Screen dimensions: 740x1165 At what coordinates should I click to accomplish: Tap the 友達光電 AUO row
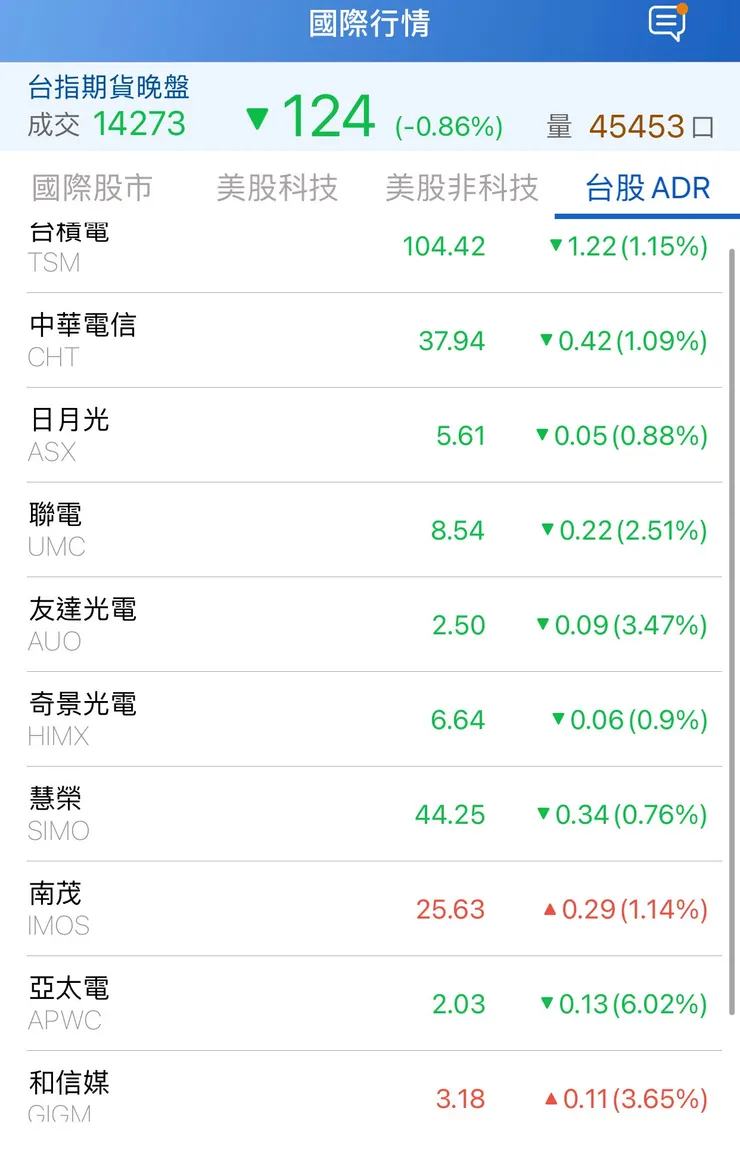[x=370, y=625]
